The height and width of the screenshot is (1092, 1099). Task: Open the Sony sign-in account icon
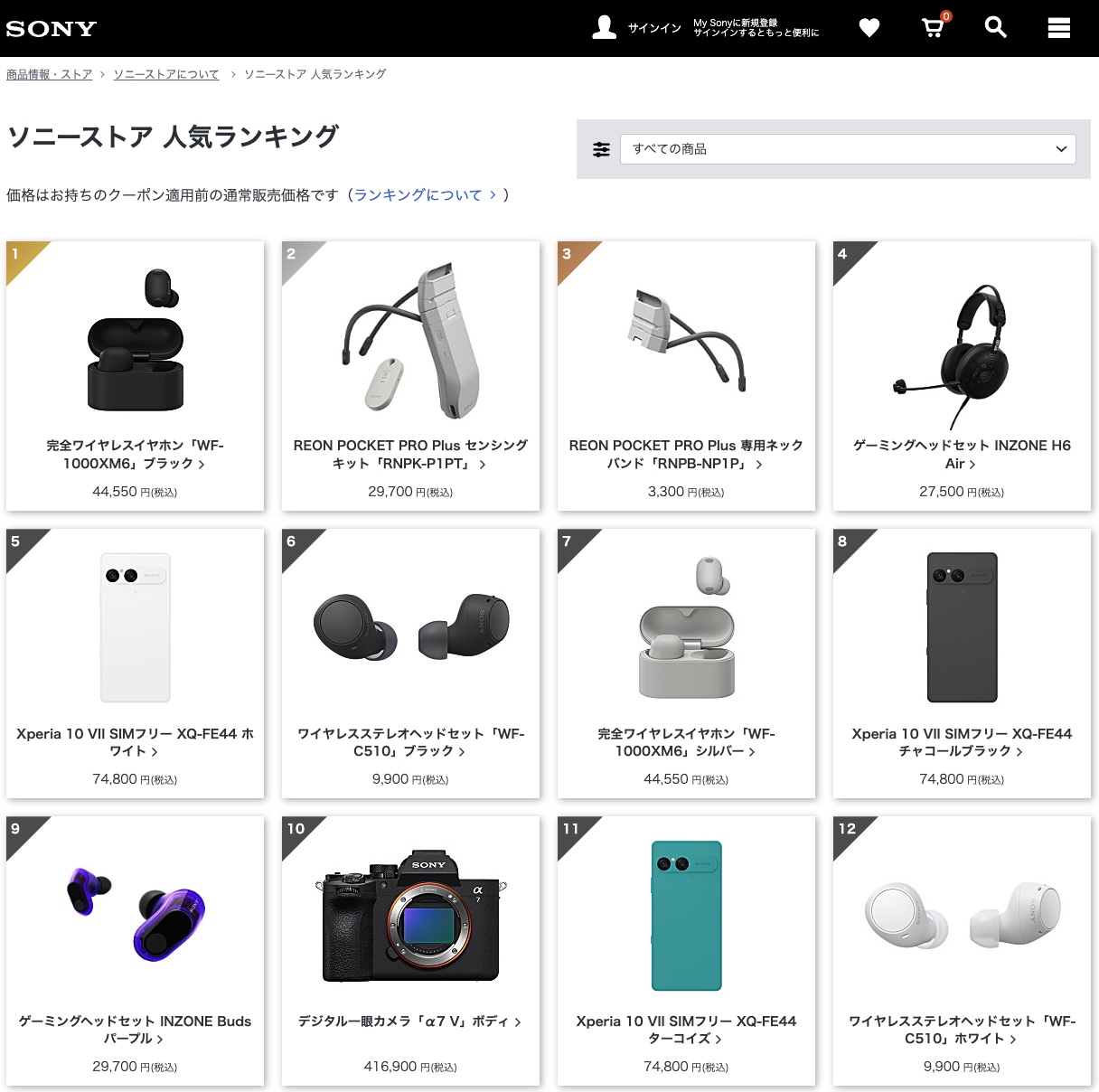coord(604,28)
